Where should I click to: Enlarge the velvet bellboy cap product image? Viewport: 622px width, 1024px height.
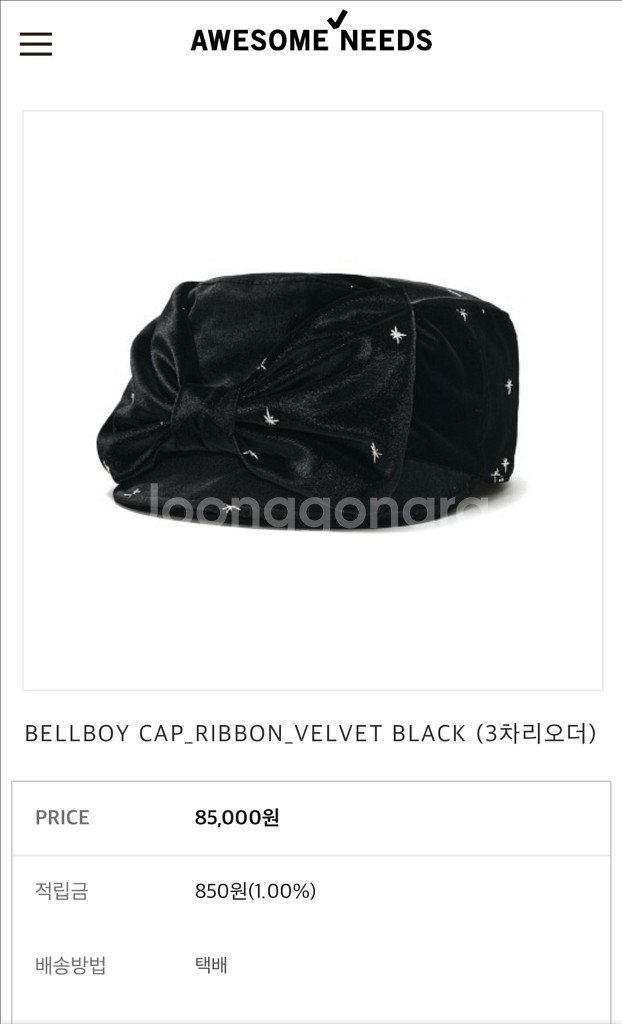313,400
